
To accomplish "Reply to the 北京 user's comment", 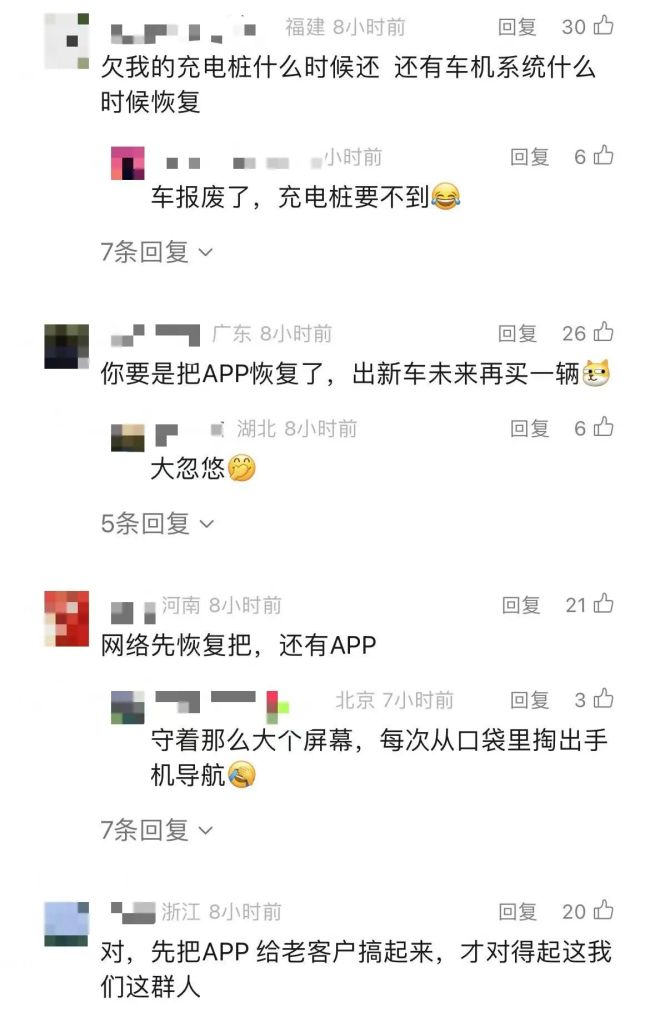I will (x=529, y=700).
